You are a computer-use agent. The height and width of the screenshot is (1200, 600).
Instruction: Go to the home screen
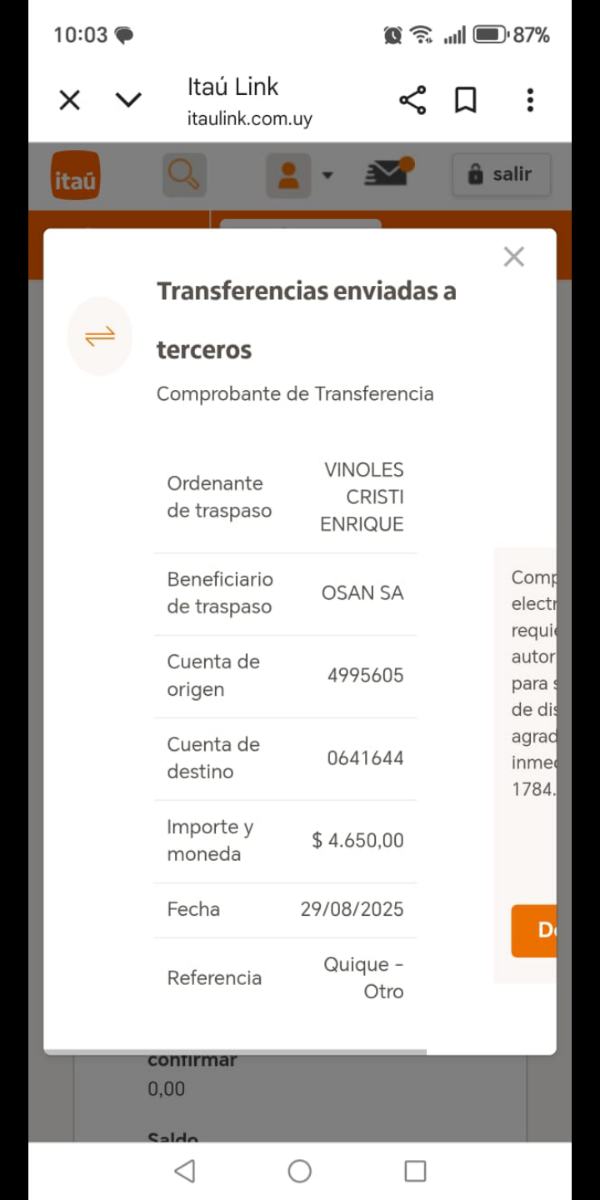point(300,1171)
